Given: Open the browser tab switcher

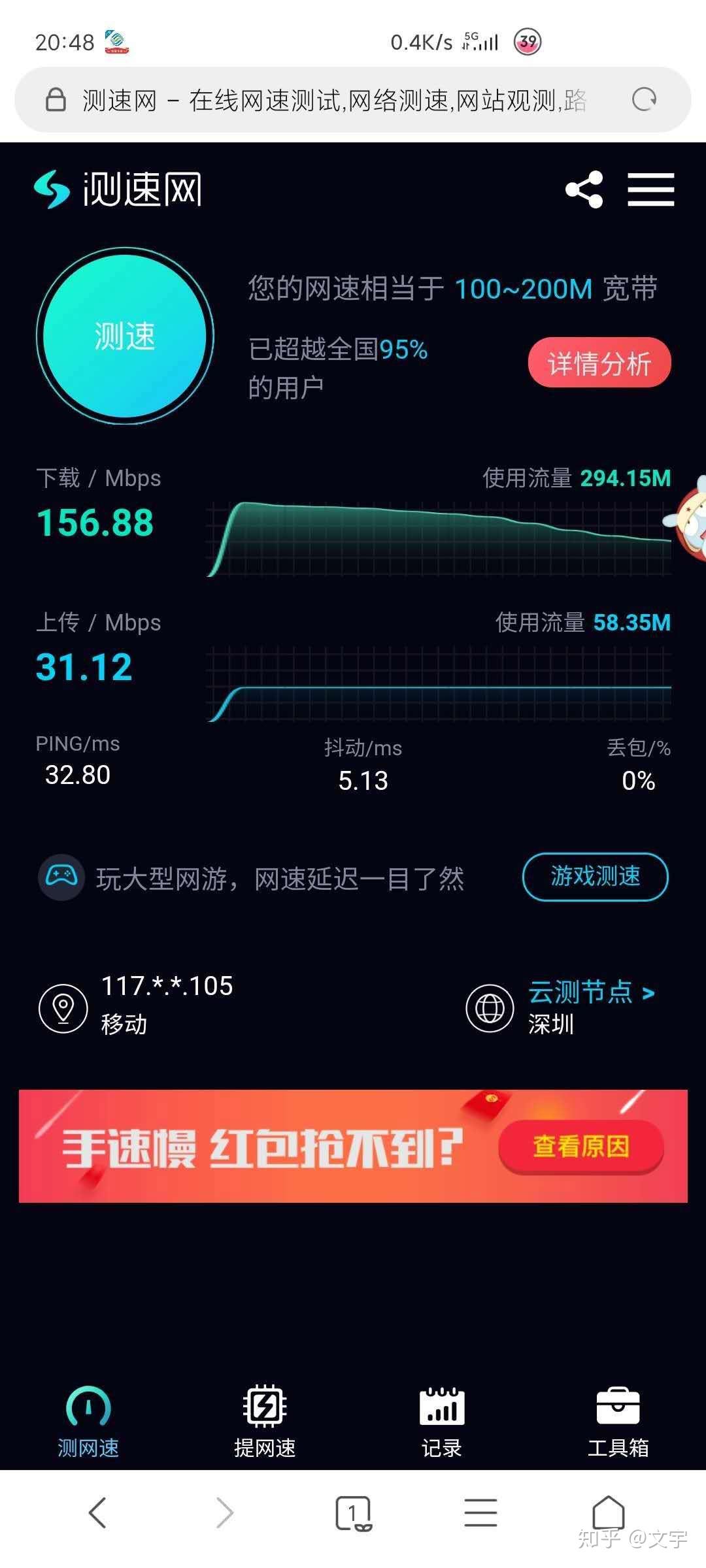Looking at the screenshot, I should (x=353, y=1512).
